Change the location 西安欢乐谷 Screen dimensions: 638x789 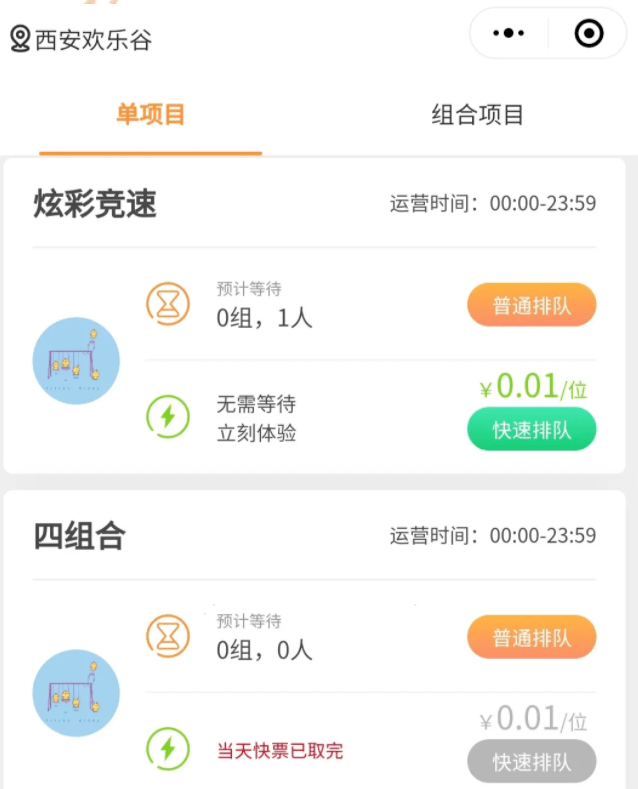point(82,40)
